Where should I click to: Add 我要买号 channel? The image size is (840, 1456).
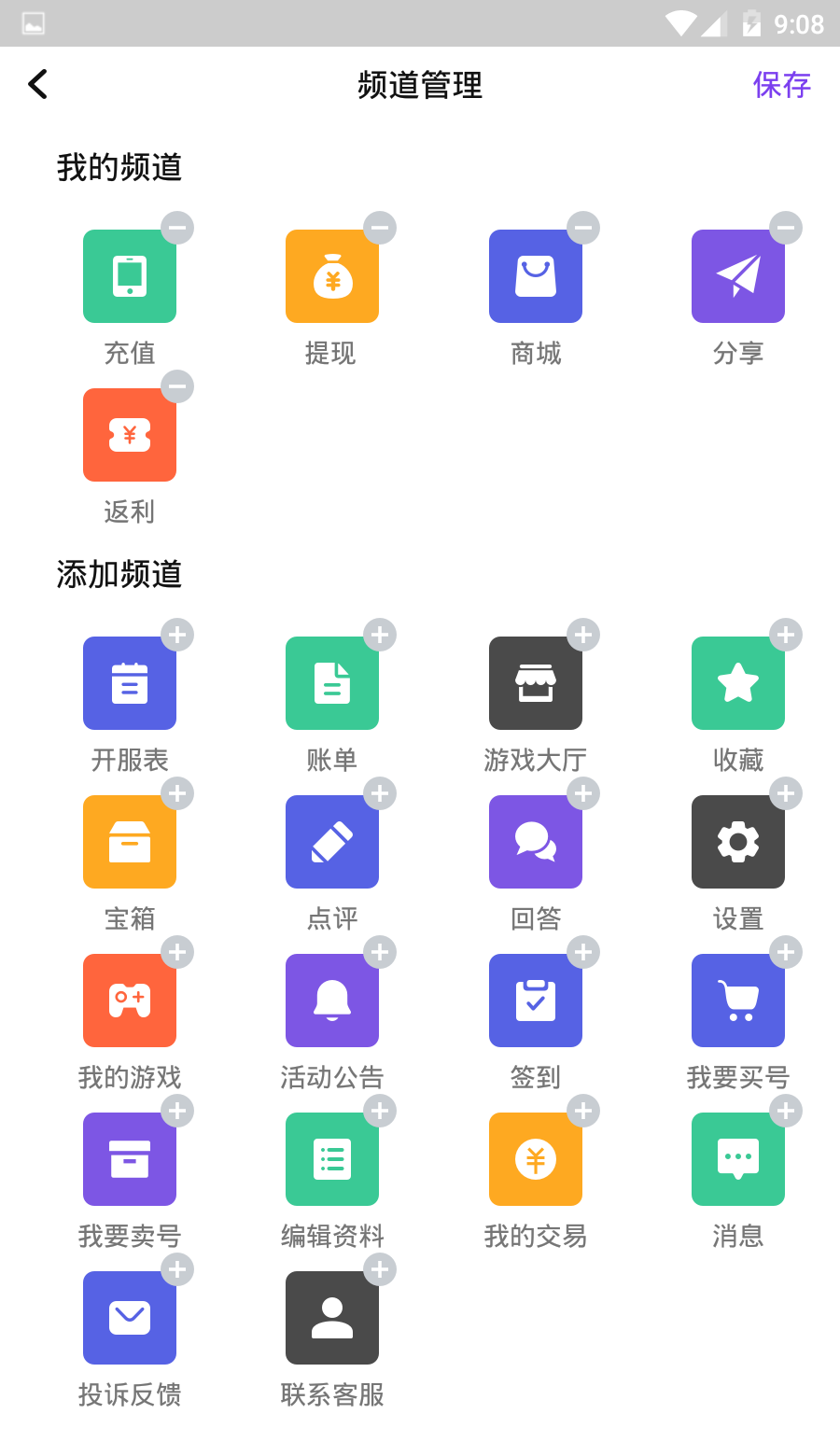[786, 952]
